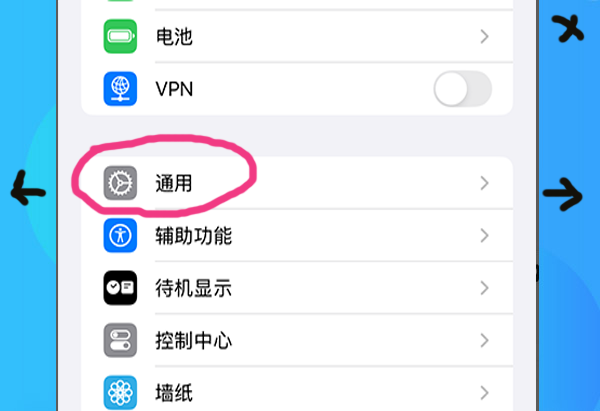Toggle the VPN switch

[x=462, y=90]
